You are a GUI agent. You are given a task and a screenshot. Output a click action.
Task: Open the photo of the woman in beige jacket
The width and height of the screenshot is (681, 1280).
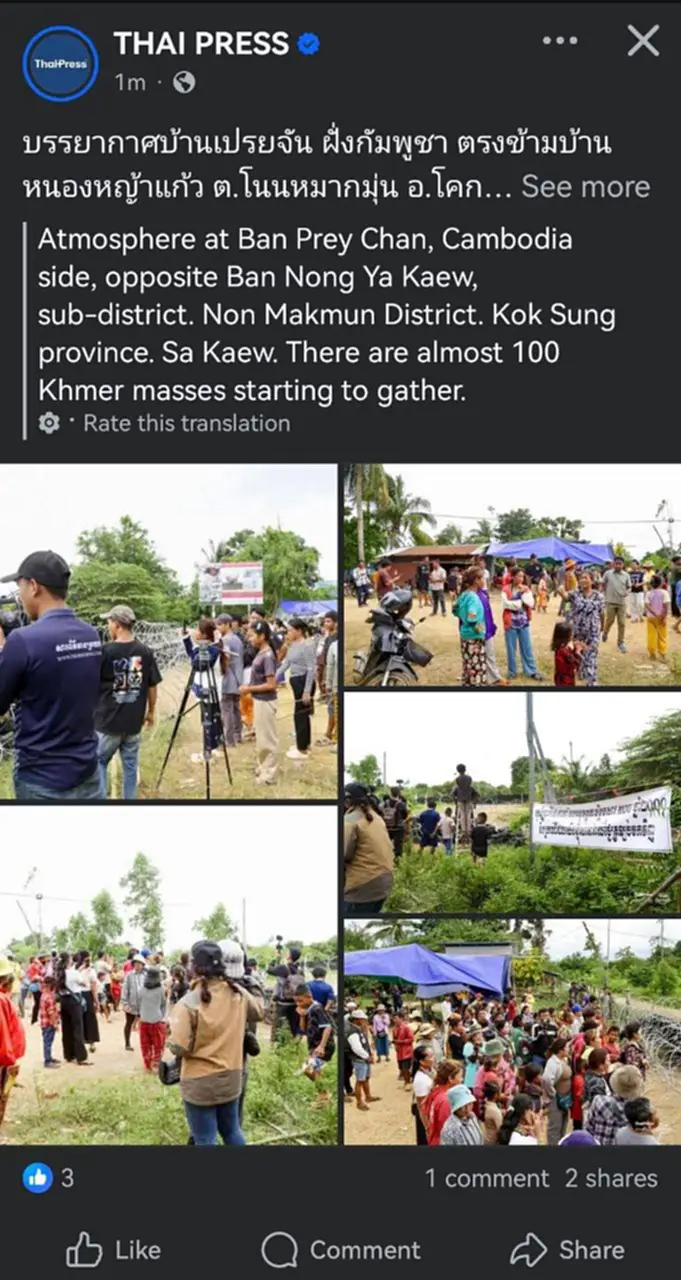coord(168,975)
